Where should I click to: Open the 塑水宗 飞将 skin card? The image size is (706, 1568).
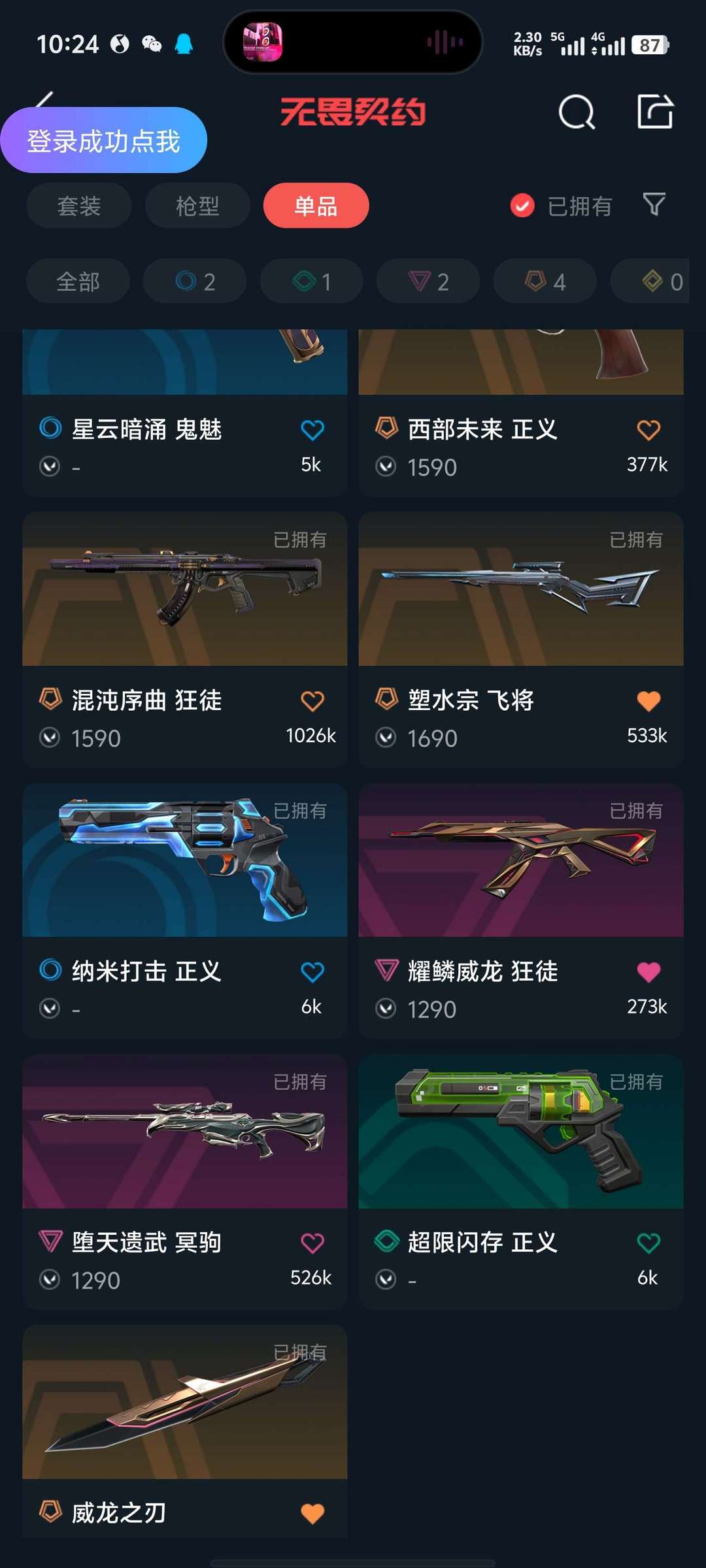coord(521,640)
